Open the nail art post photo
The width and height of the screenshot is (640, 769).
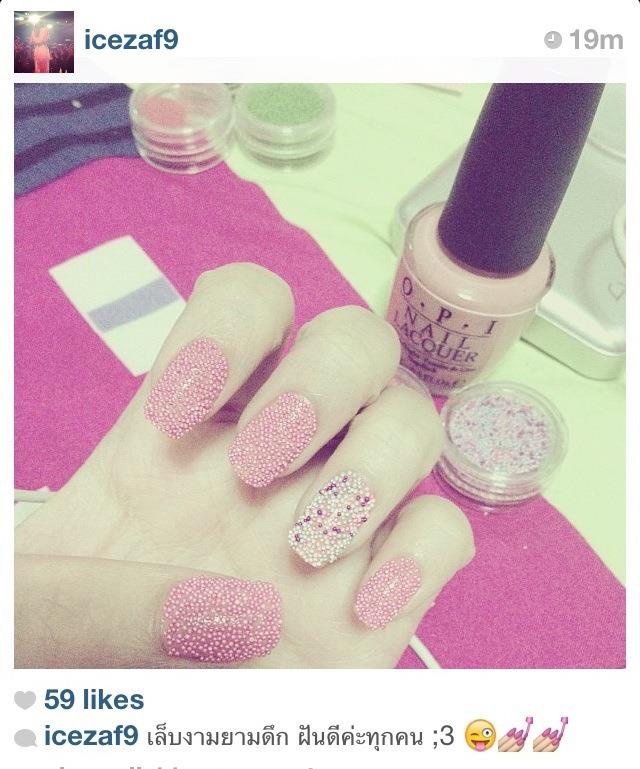point(320,375)
